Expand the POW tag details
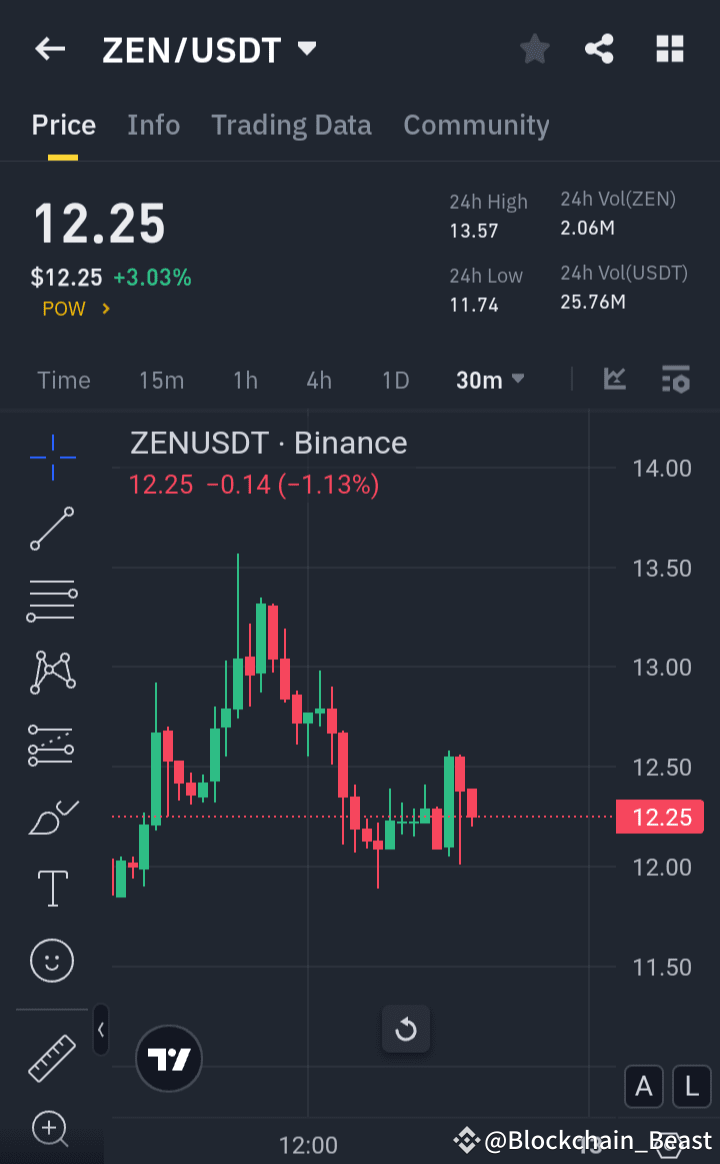This screenshot has width=720, height=1164. [x=75, y=308]
